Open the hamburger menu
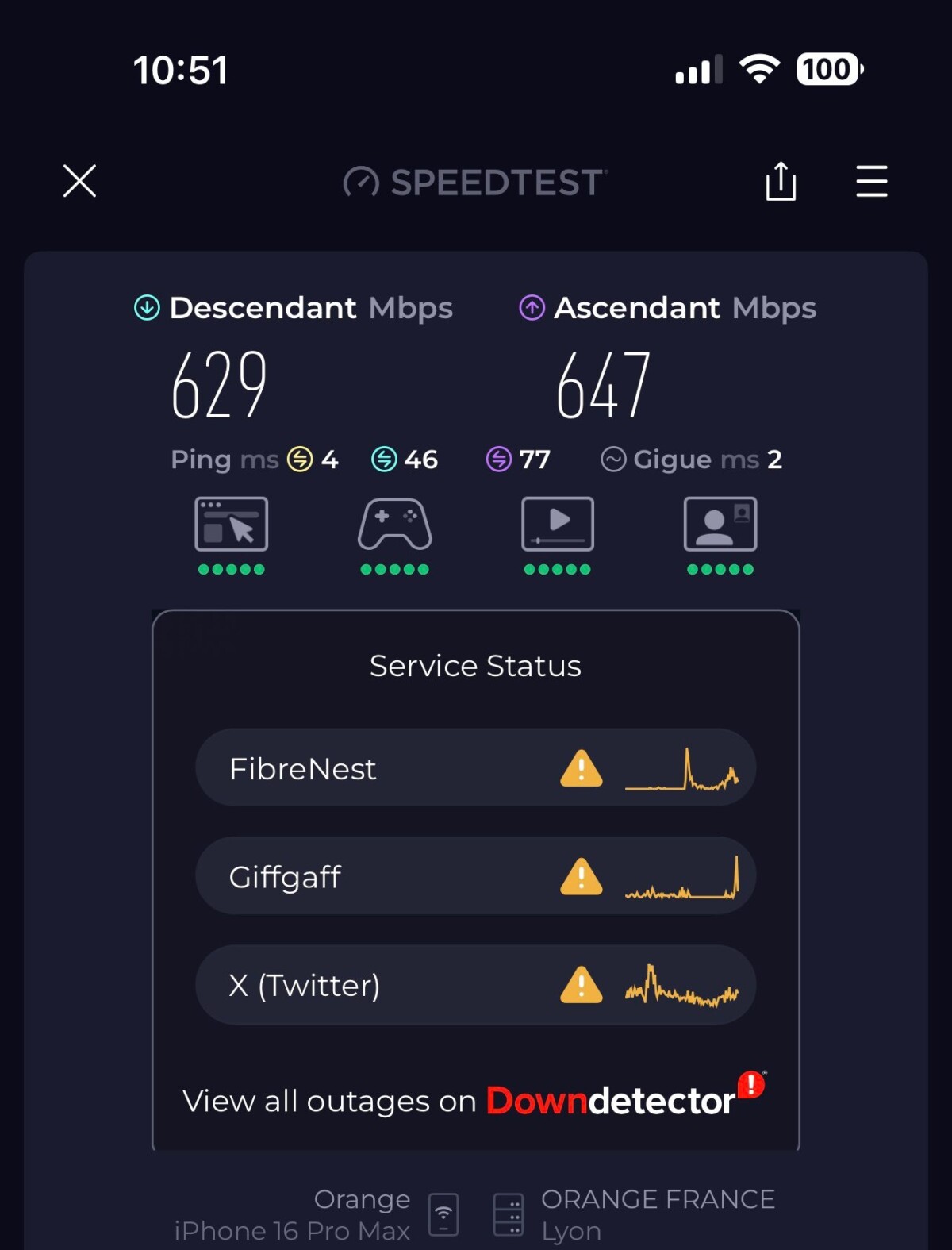 tap(870, 182)
